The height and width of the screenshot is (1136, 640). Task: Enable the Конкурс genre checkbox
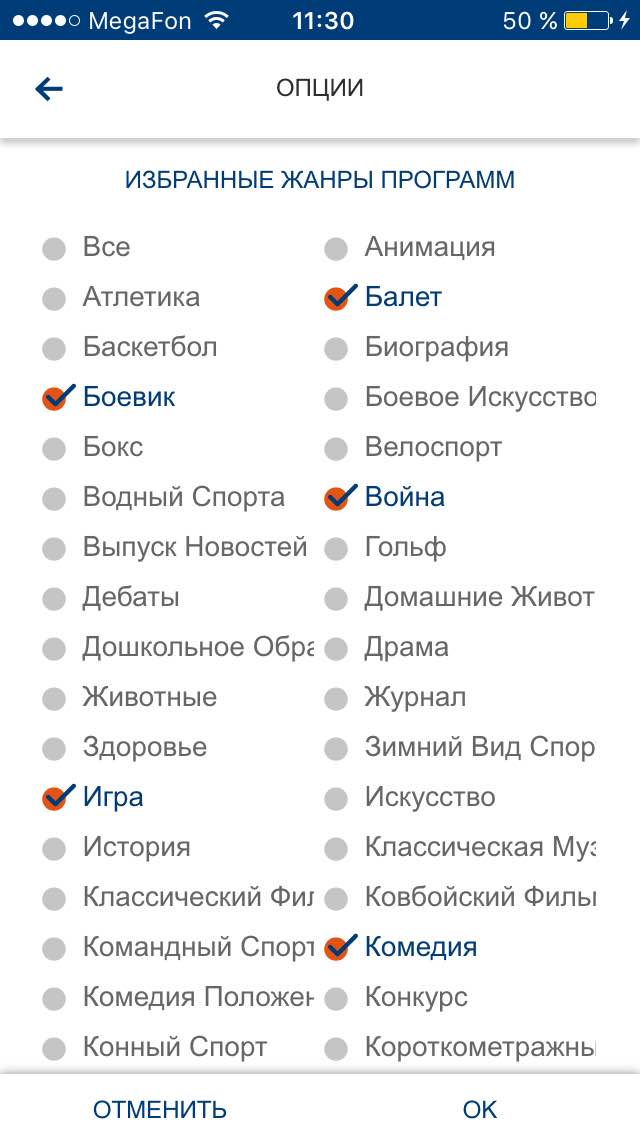click(x=336, y=998)
